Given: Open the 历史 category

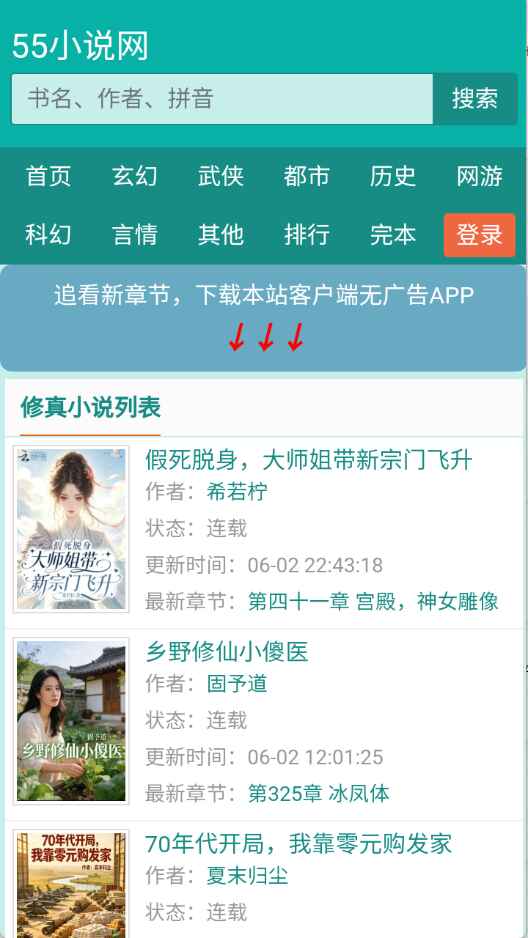Looking at the screenshot, I should click(393, 176).
